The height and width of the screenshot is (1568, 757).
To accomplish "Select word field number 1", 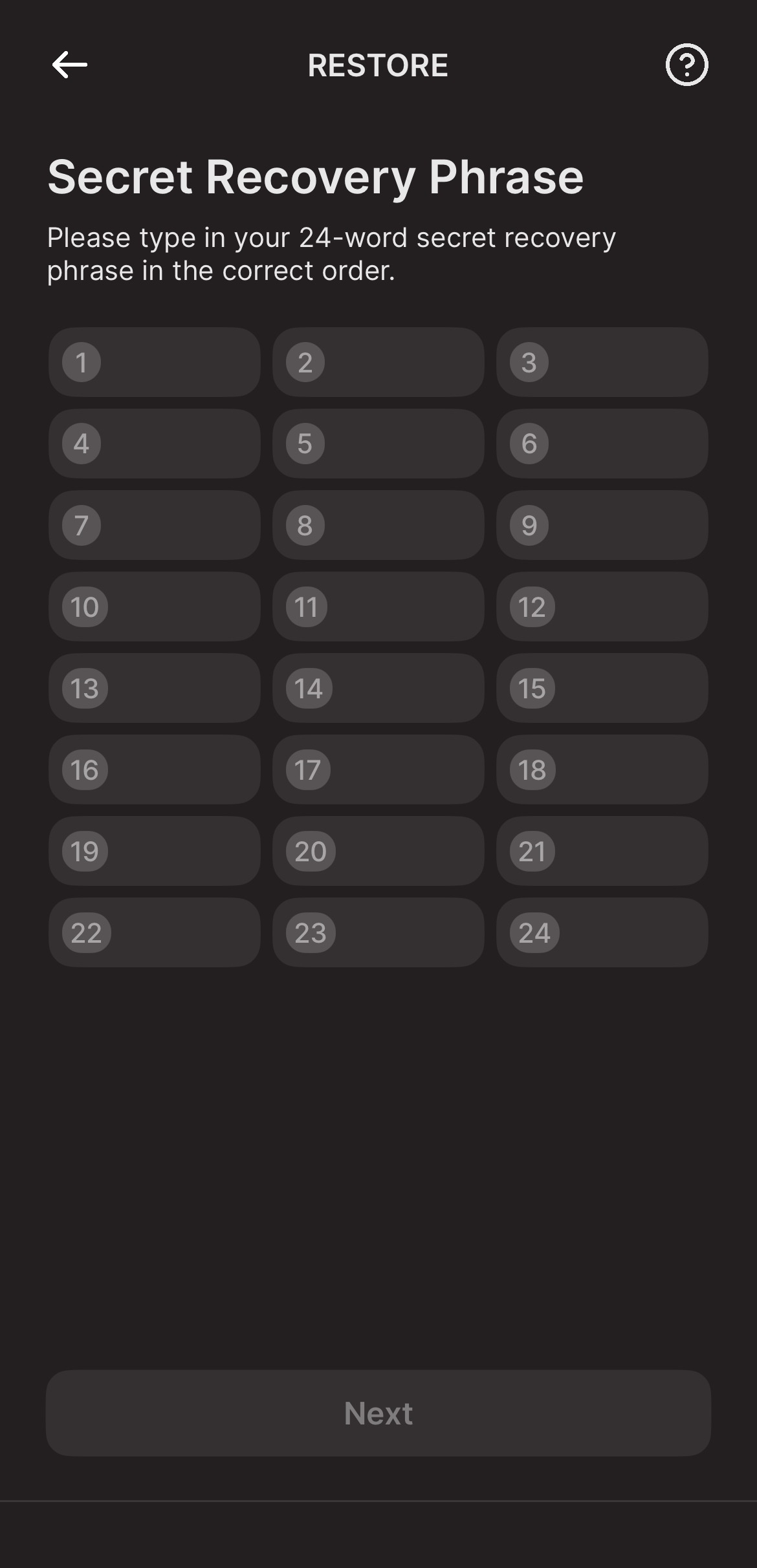I will (x=154, y=362).
